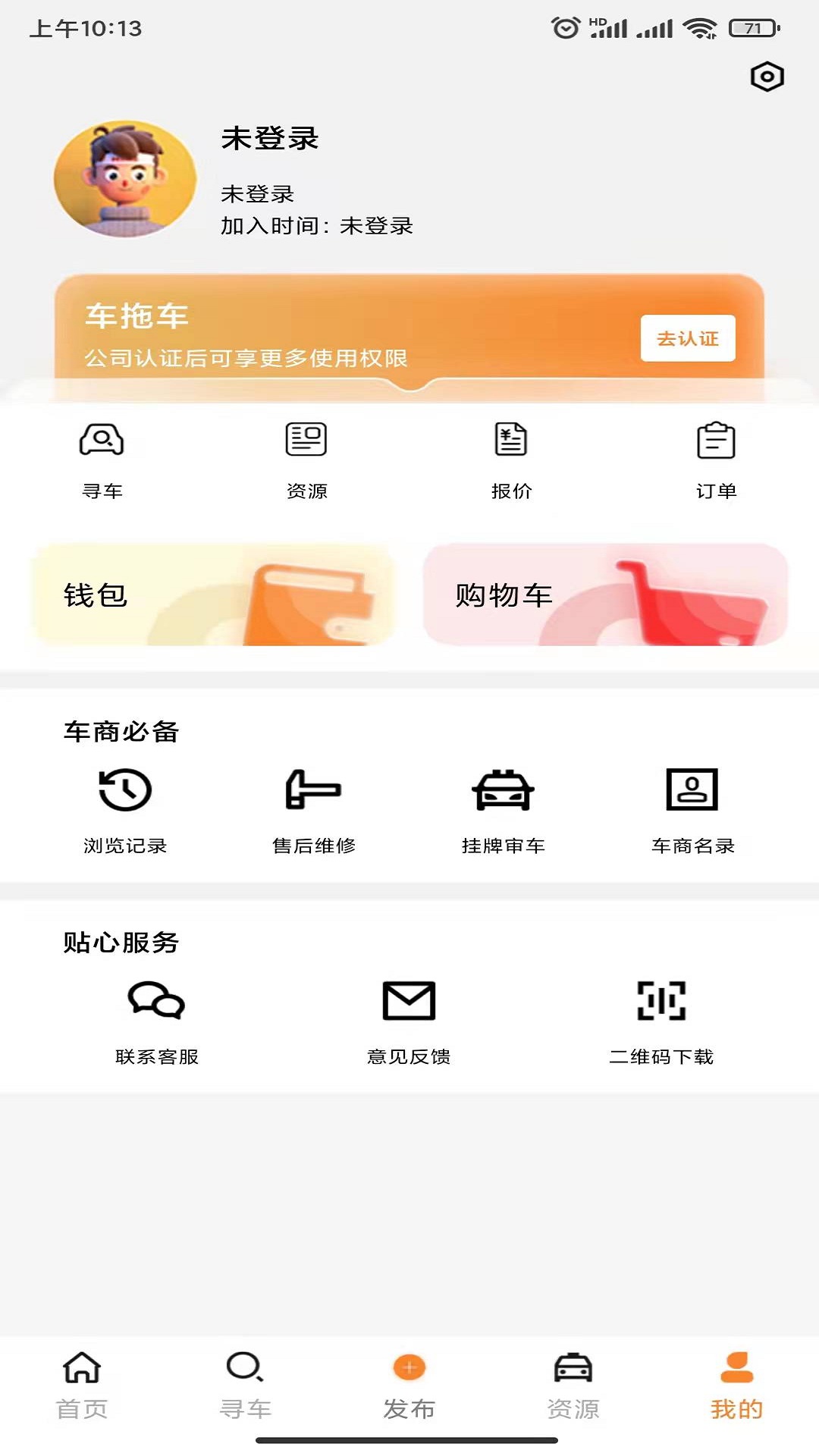The height and width of the screenshot is (1456, 819).
Task: Open the 挂牌审车 car inspection icon
Action: click(504, 790)
